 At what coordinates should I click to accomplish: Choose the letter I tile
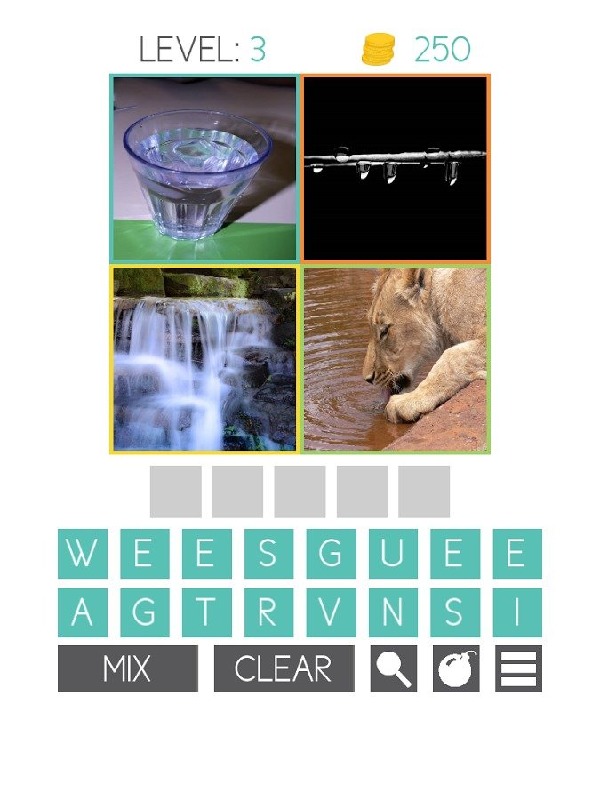coord(517,612)
